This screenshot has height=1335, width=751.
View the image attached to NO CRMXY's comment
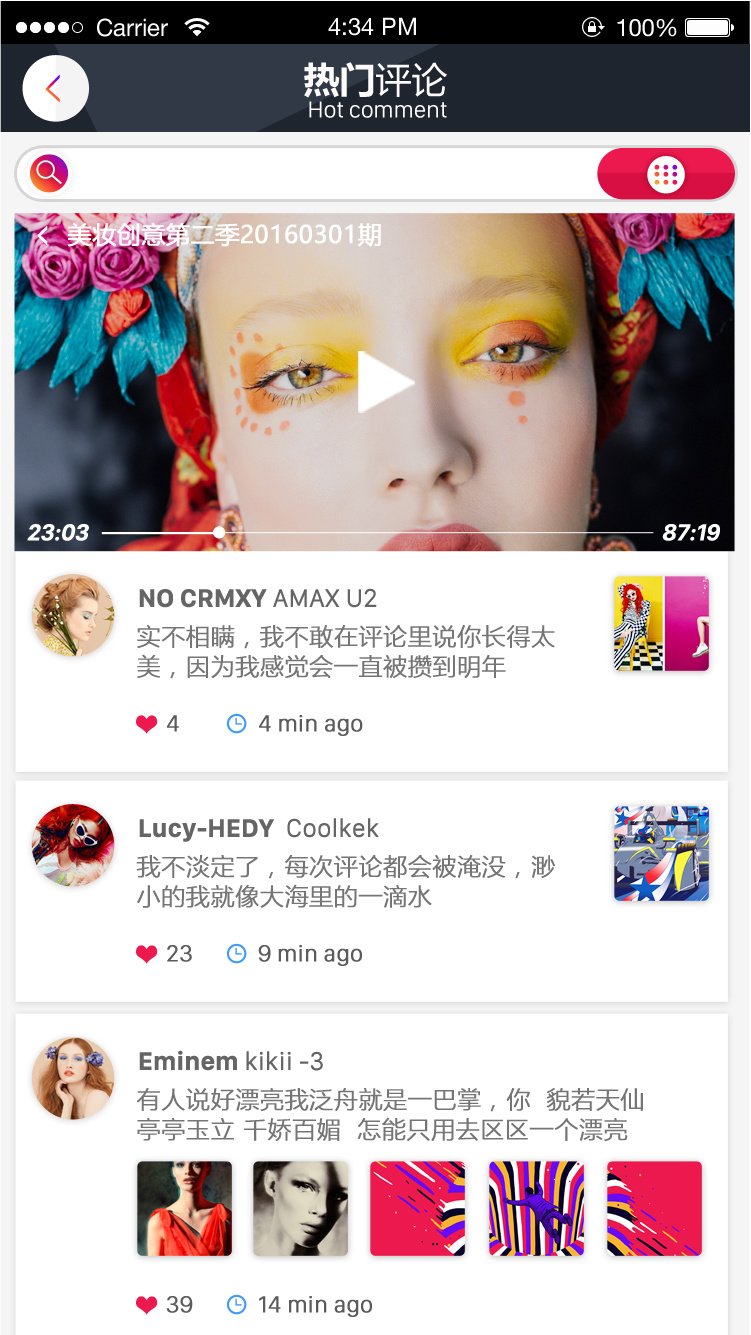pos(661,623)
